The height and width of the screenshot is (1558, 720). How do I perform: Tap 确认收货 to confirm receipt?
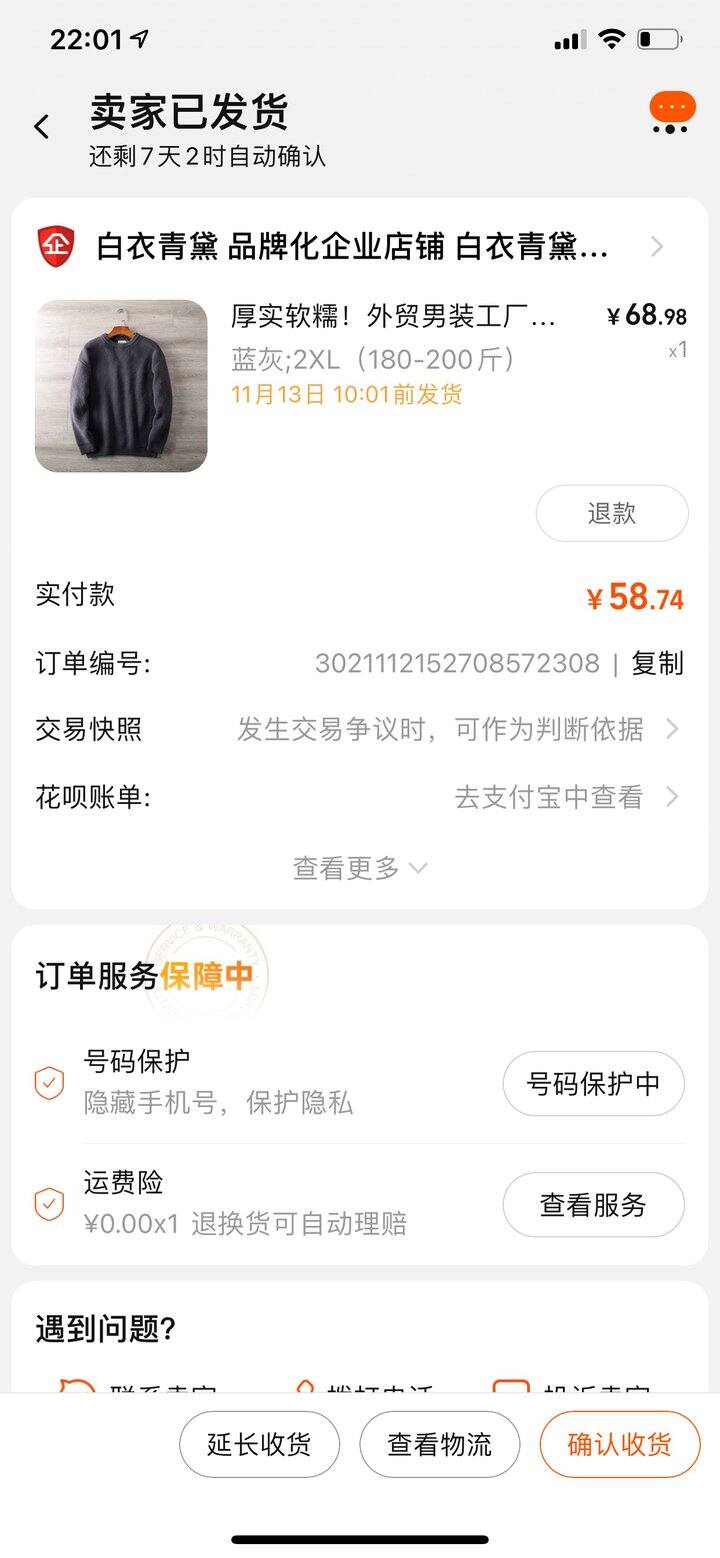pyautogui.click(x=620, y=1444)
